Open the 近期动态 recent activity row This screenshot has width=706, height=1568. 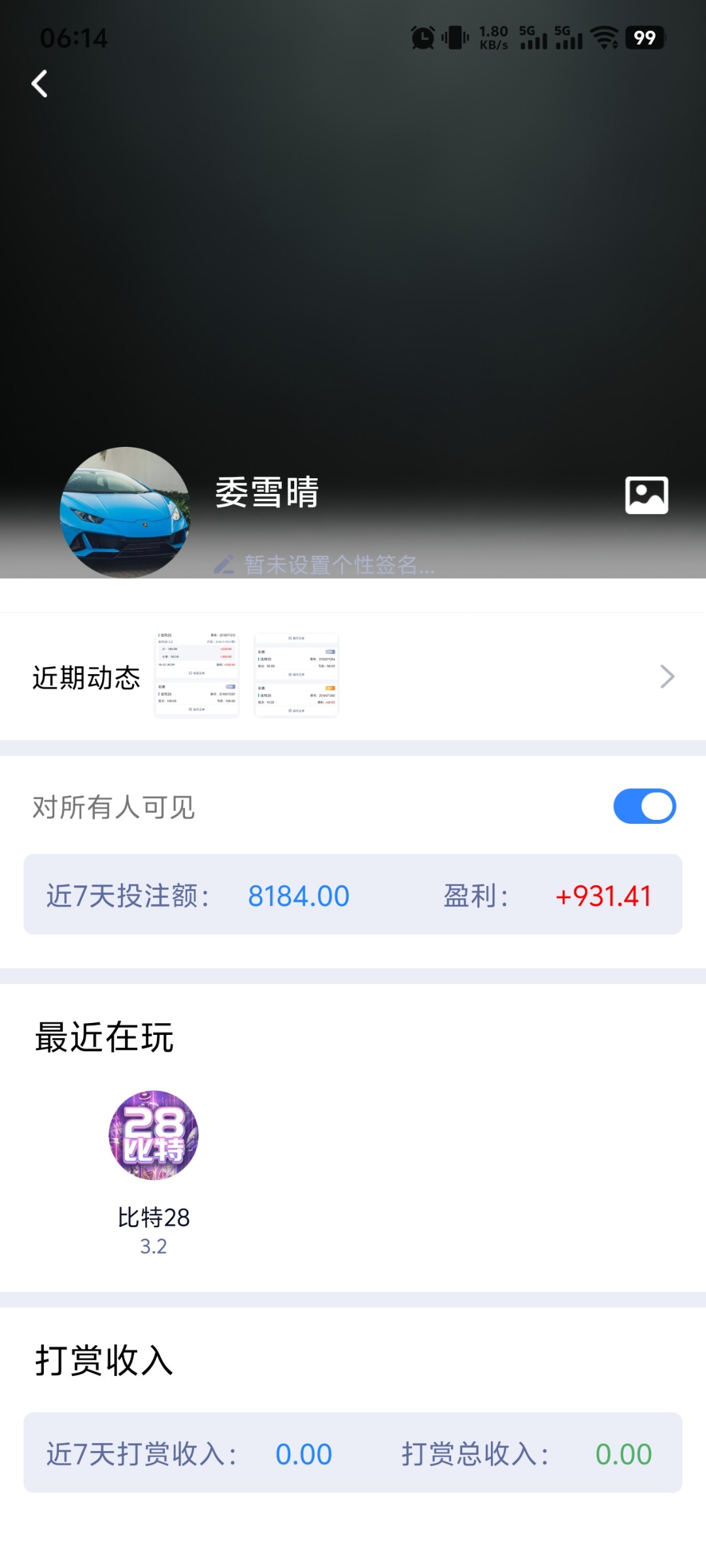coord(353,677)
